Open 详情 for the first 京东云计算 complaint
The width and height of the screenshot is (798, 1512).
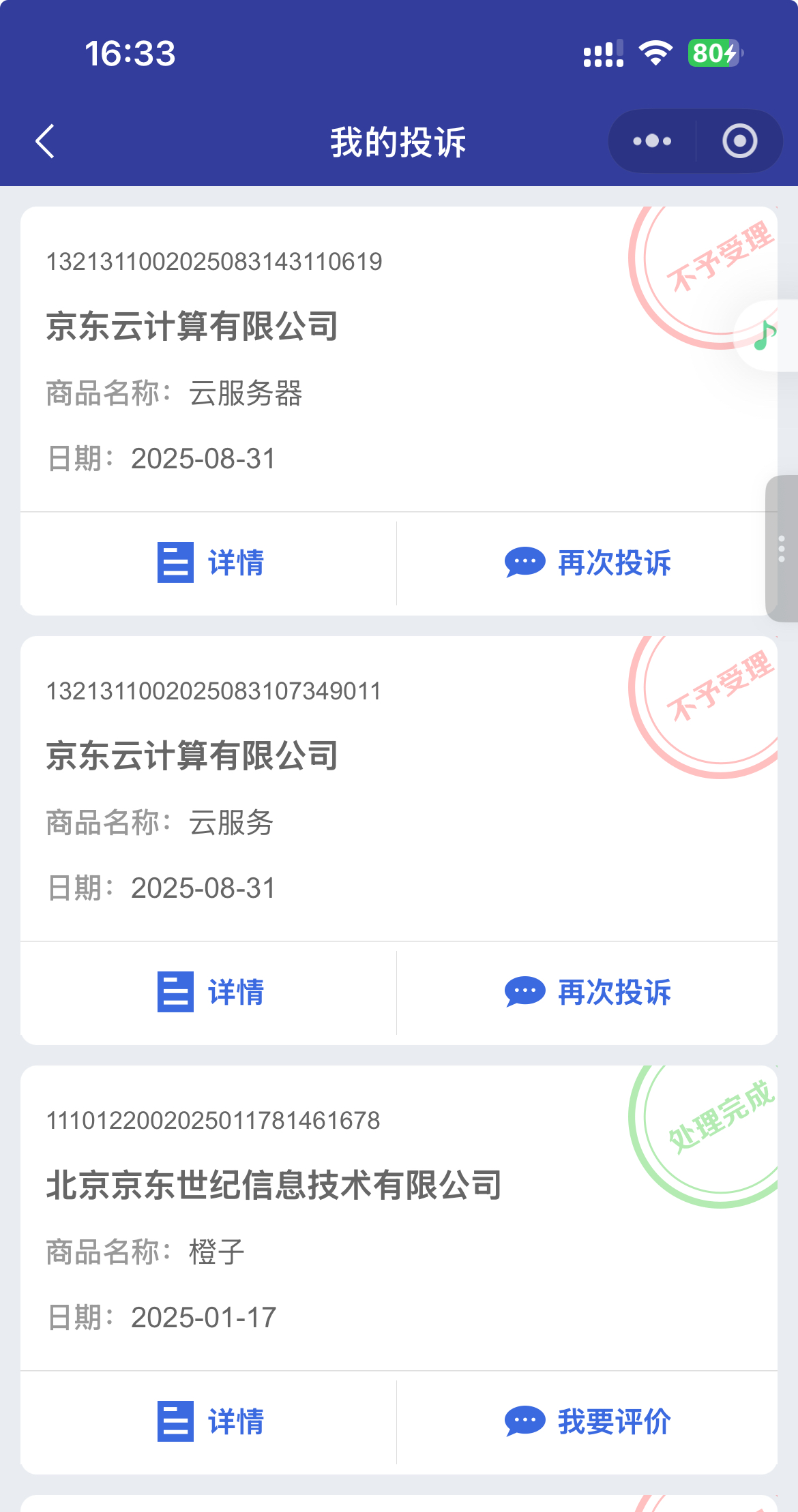click(235, 562)
